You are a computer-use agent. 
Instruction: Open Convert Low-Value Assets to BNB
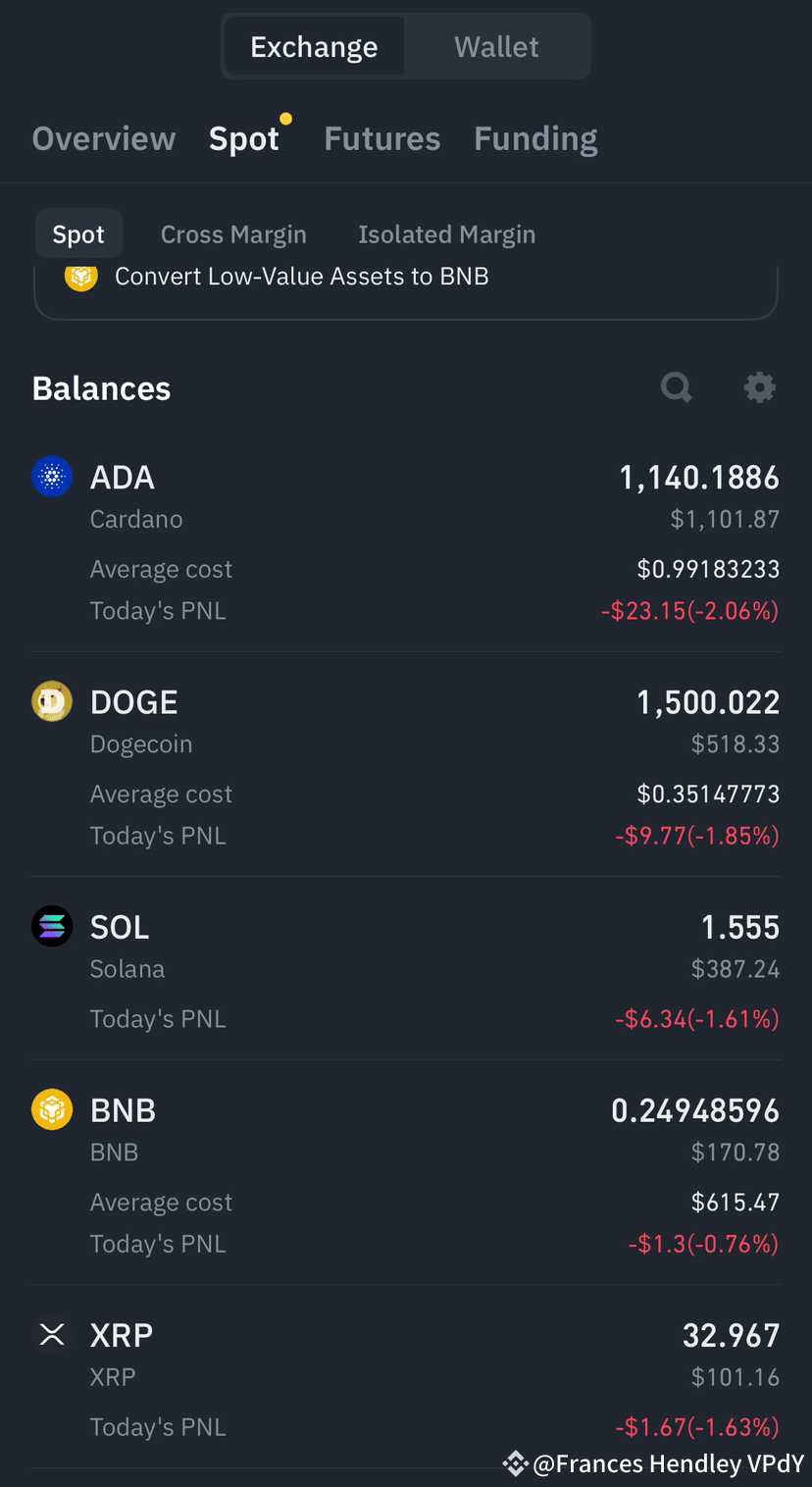[x=302, y=276]
